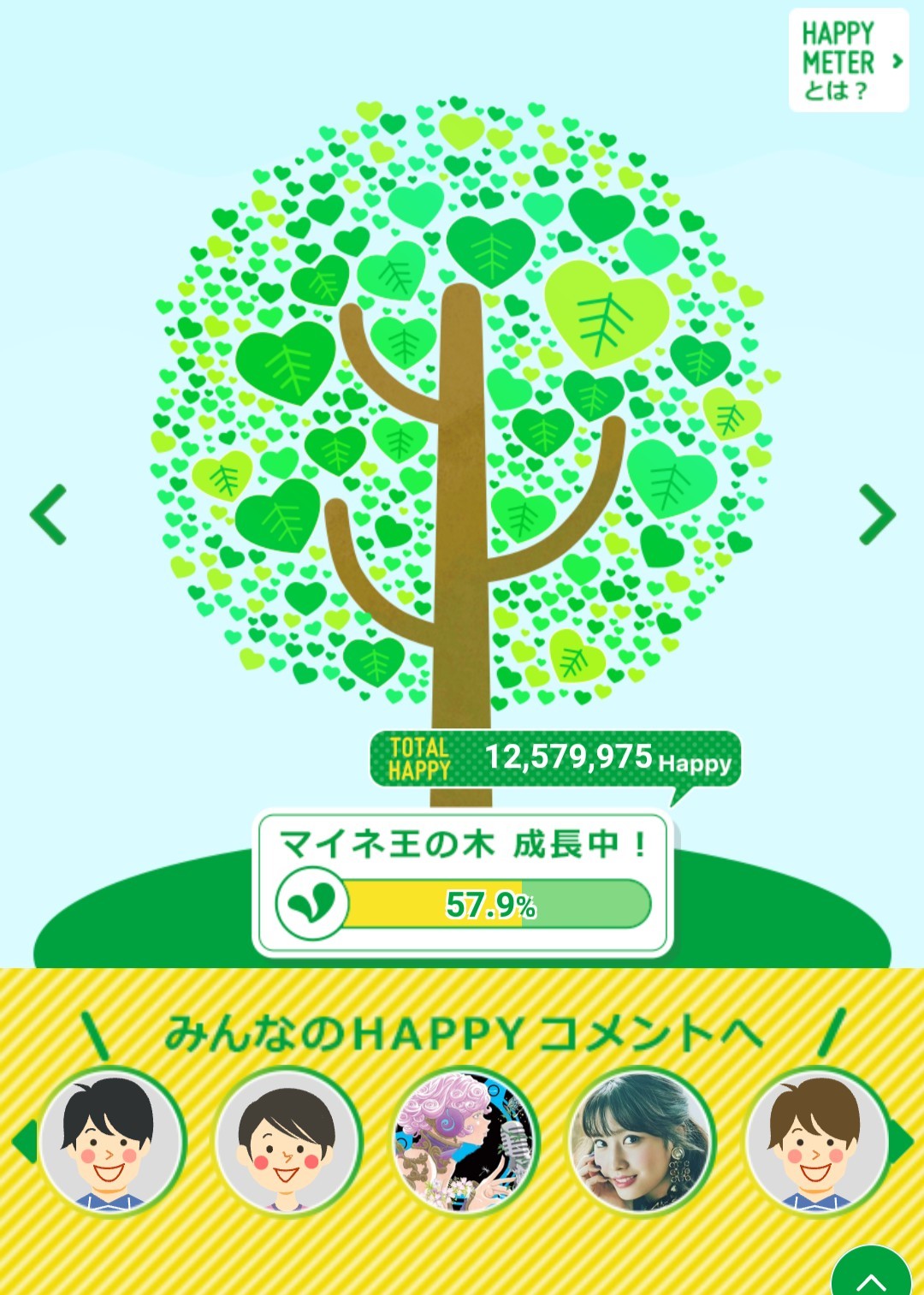This screenshot has height=1295, width=924.
Task: Go to the next tree with right arrow
Action: [x=877, y=514]
